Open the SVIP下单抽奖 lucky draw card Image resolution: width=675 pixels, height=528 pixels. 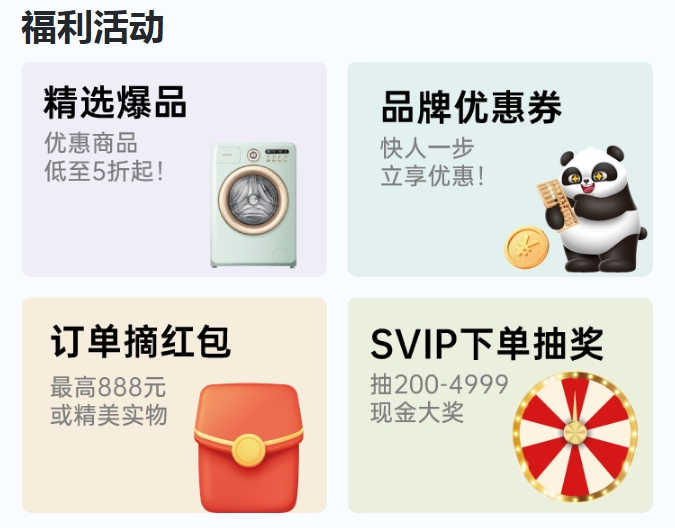pyautogui.click(x=499, y=404)
